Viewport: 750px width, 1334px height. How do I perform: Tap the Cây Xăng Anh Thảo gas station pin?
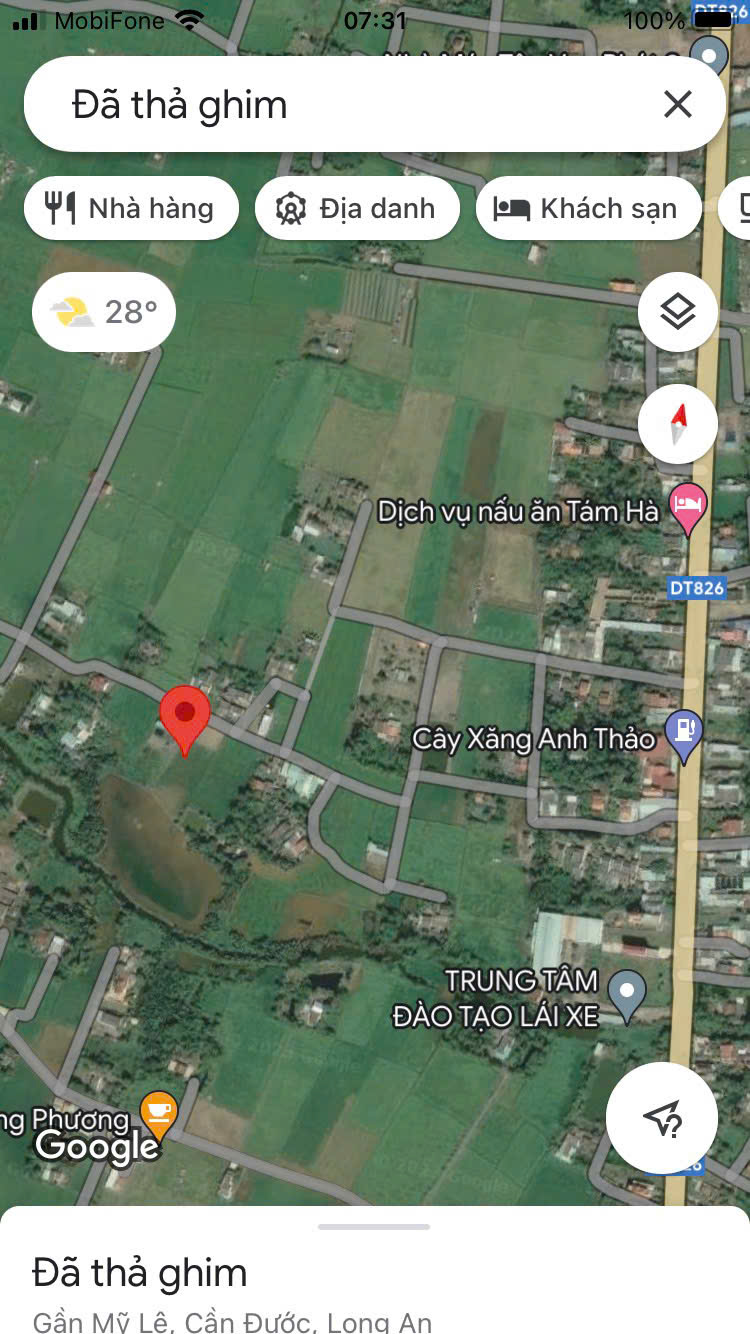(684, 732)
